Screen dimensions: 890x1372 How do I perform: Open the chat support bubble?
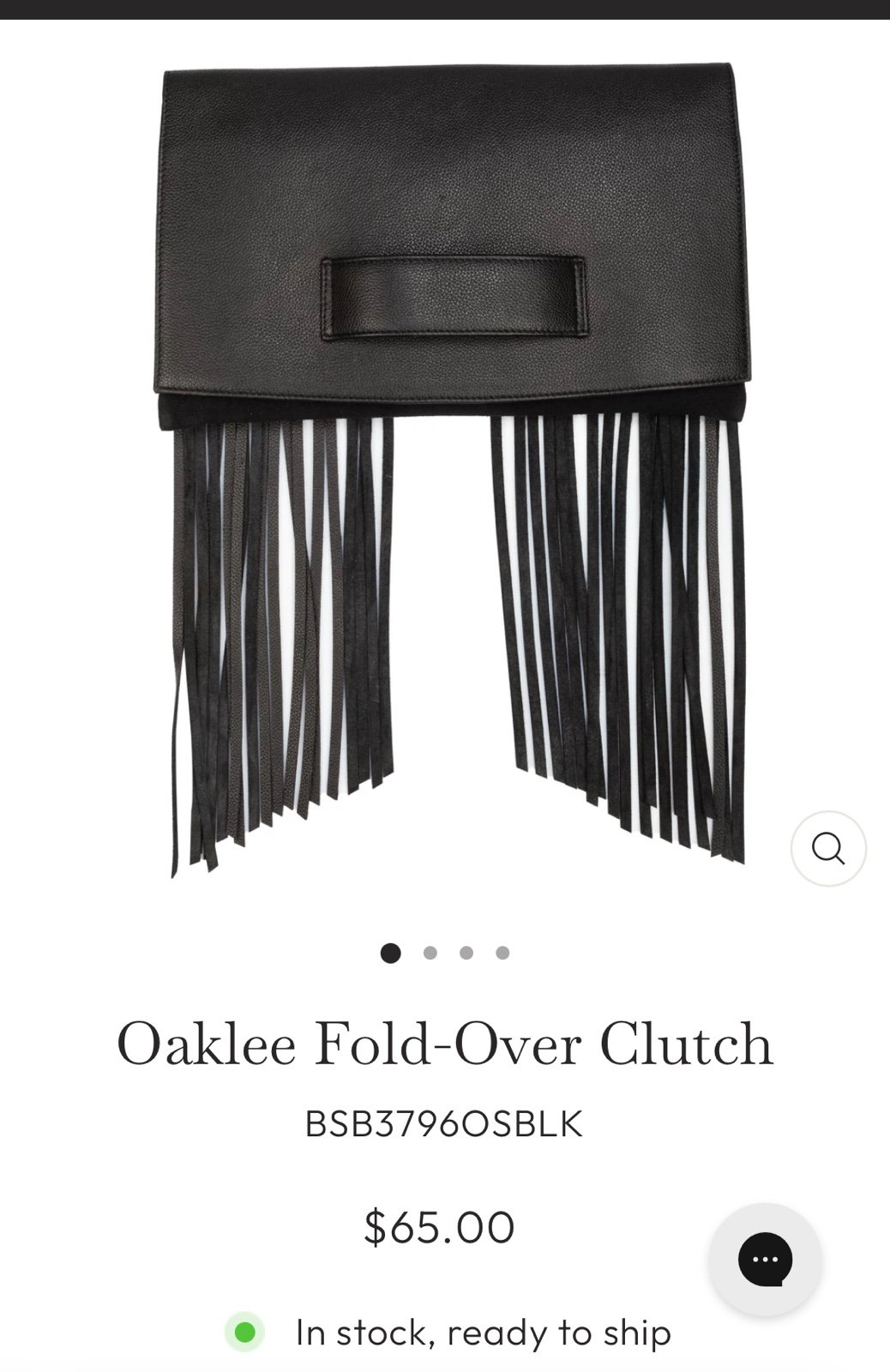[x=765, y=1260]
